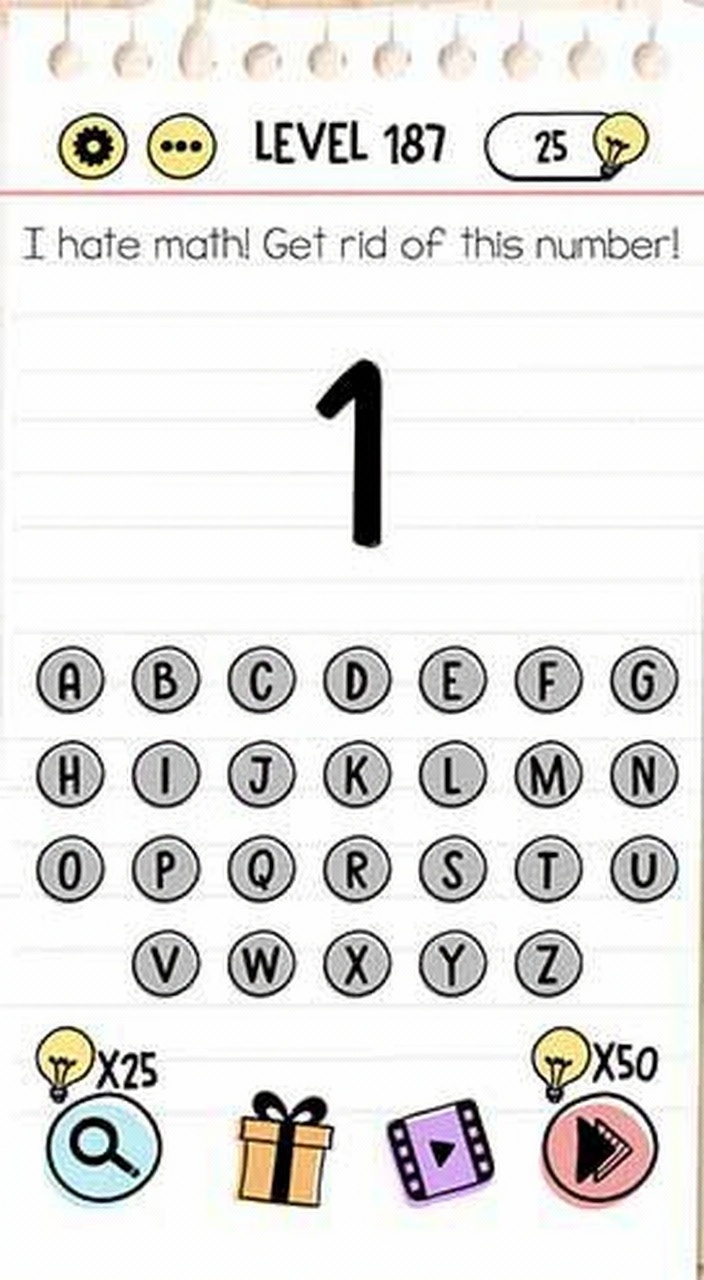Open the three-dots menu icon
The height and width of the screenshot is (1280, 704).
pyautogui.click(x=182, y=147)
